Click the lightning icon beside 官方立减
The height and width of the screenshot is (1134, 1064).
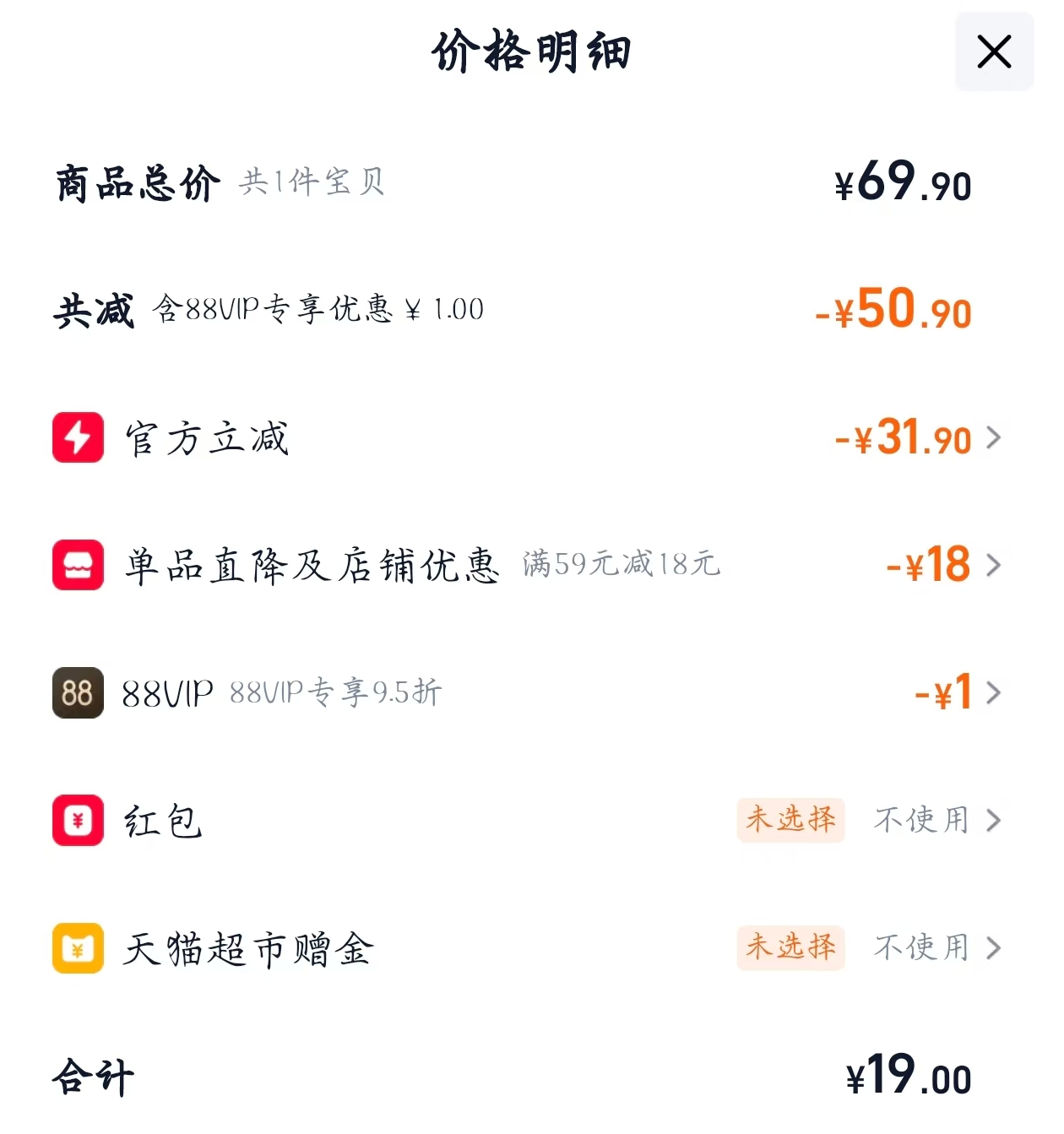[78, 438]
